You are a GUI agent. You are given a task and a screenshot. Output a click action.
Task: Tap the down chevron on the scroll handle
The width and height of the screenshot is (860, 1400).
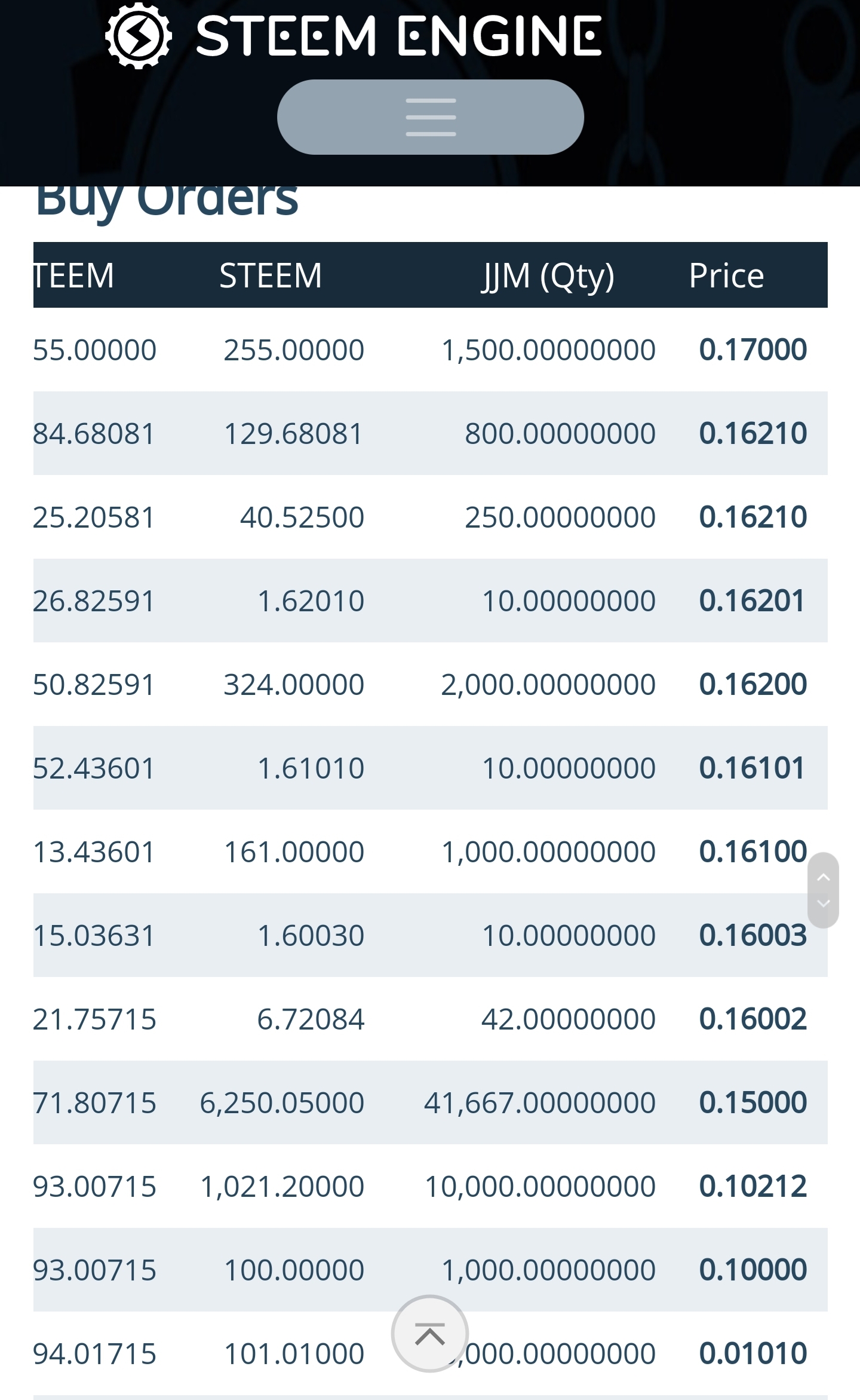tap(823, 903)
